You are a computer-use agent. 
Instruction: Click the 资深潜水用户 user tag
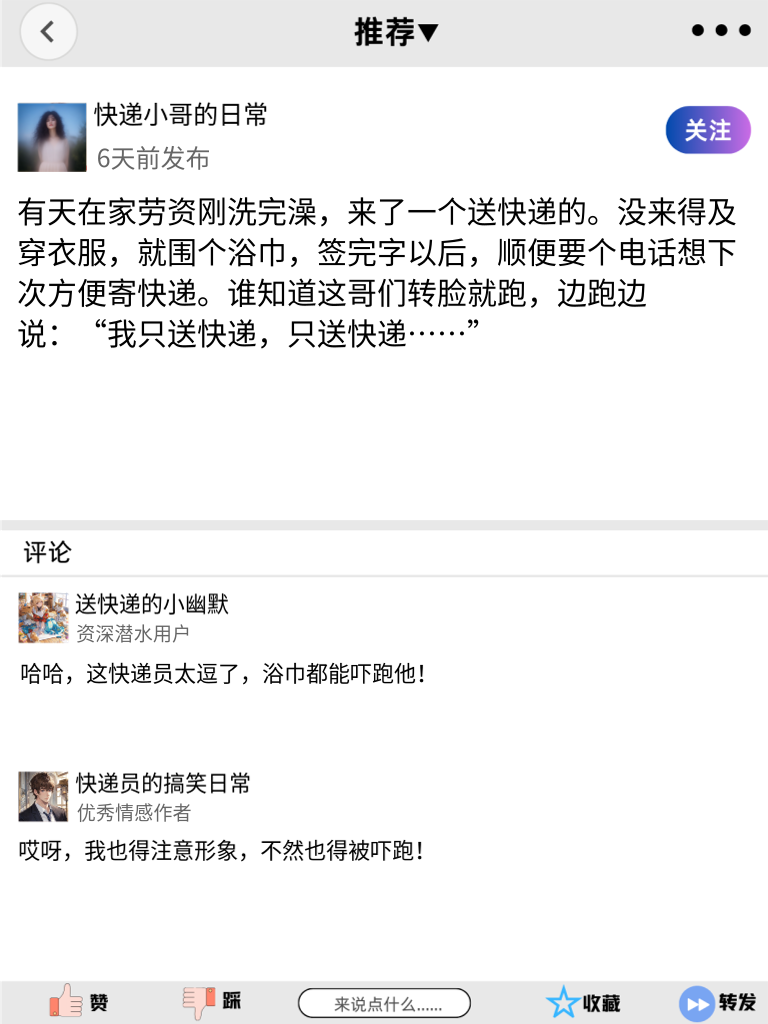[119, 634]
